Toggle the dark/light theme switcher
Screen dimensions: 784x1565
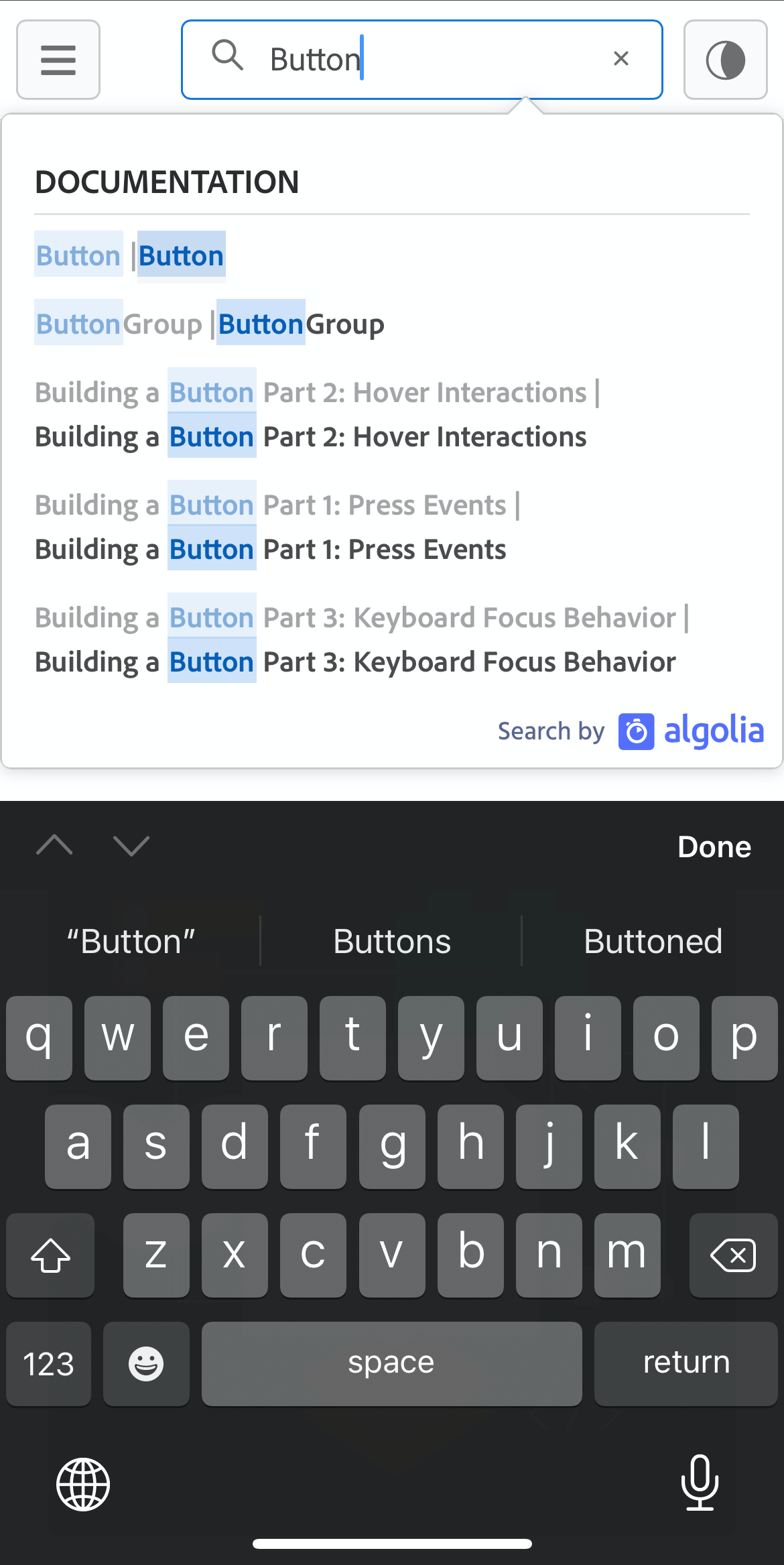(x=725, y=60)
